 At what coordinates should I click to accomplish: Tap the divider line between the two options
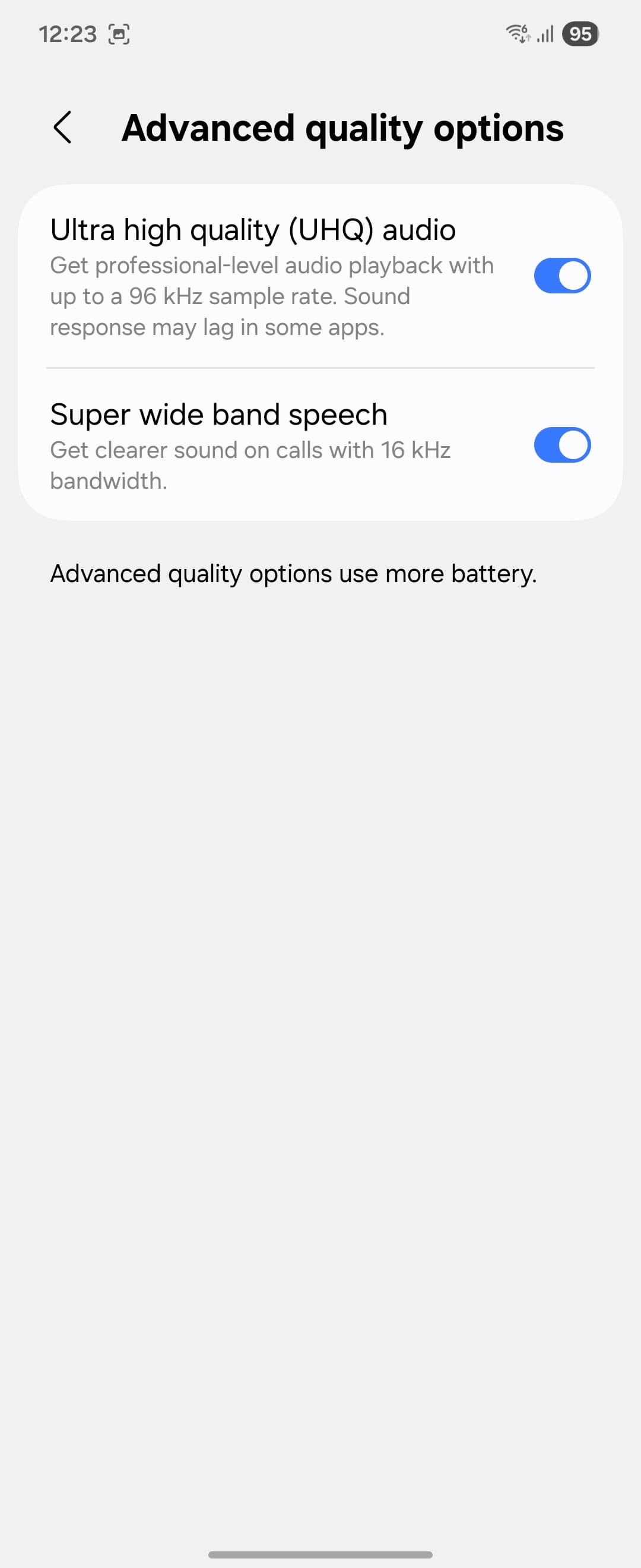320,367
